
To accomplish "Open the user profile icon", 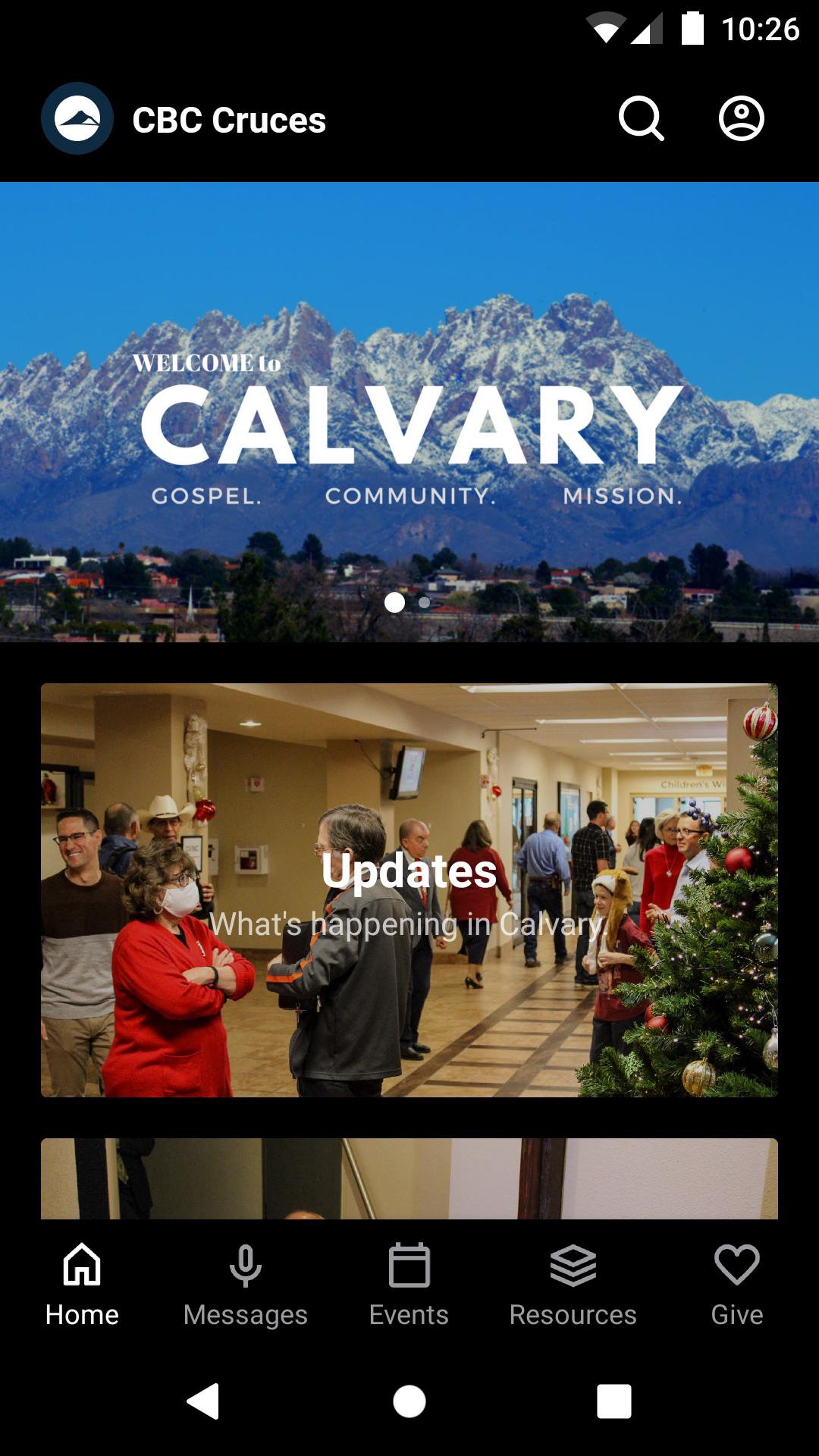I will pyautogui.click(x=741, y=118).
